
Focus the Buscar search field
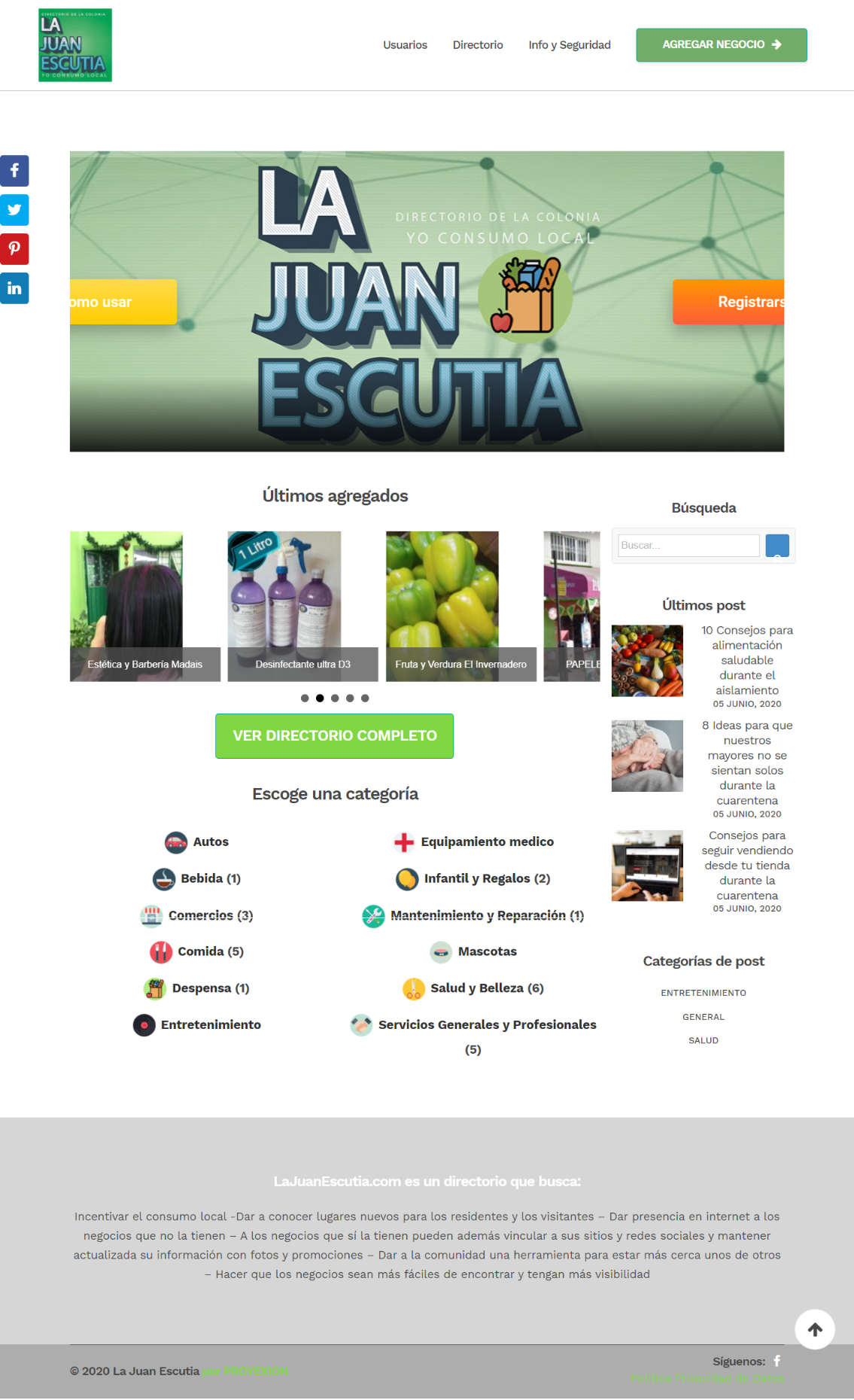point(688,546)
